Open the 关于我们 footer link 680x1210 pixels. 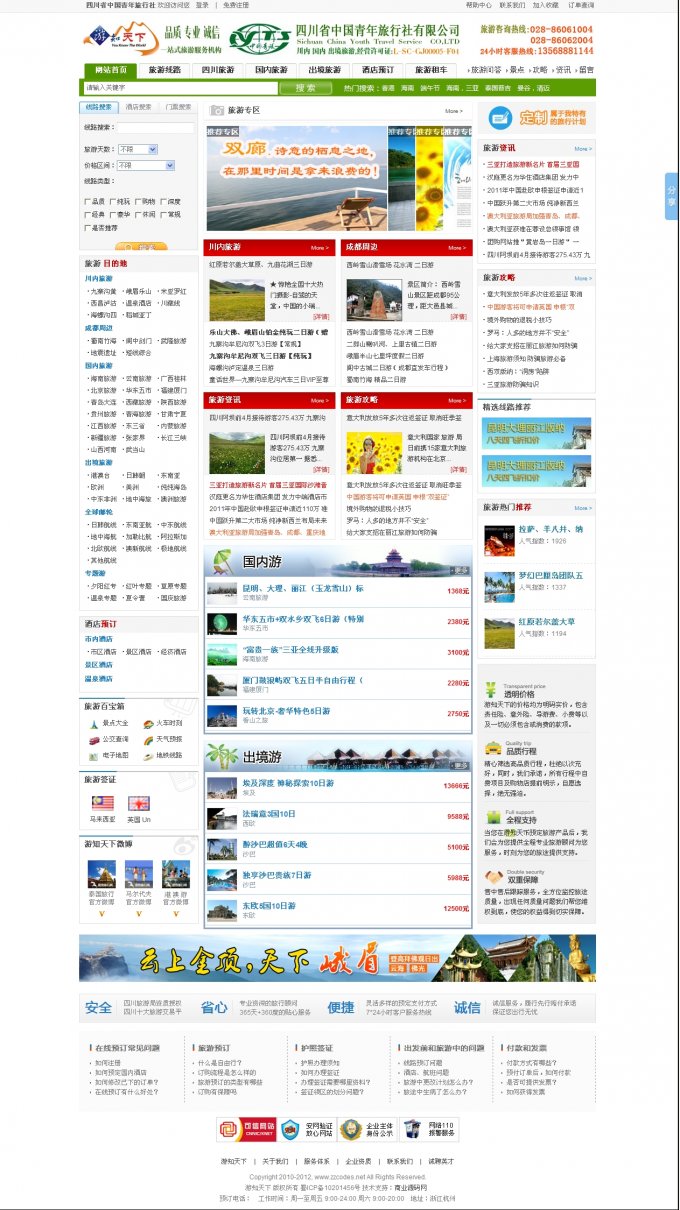pyautogui.click(x=275, y=1161)
